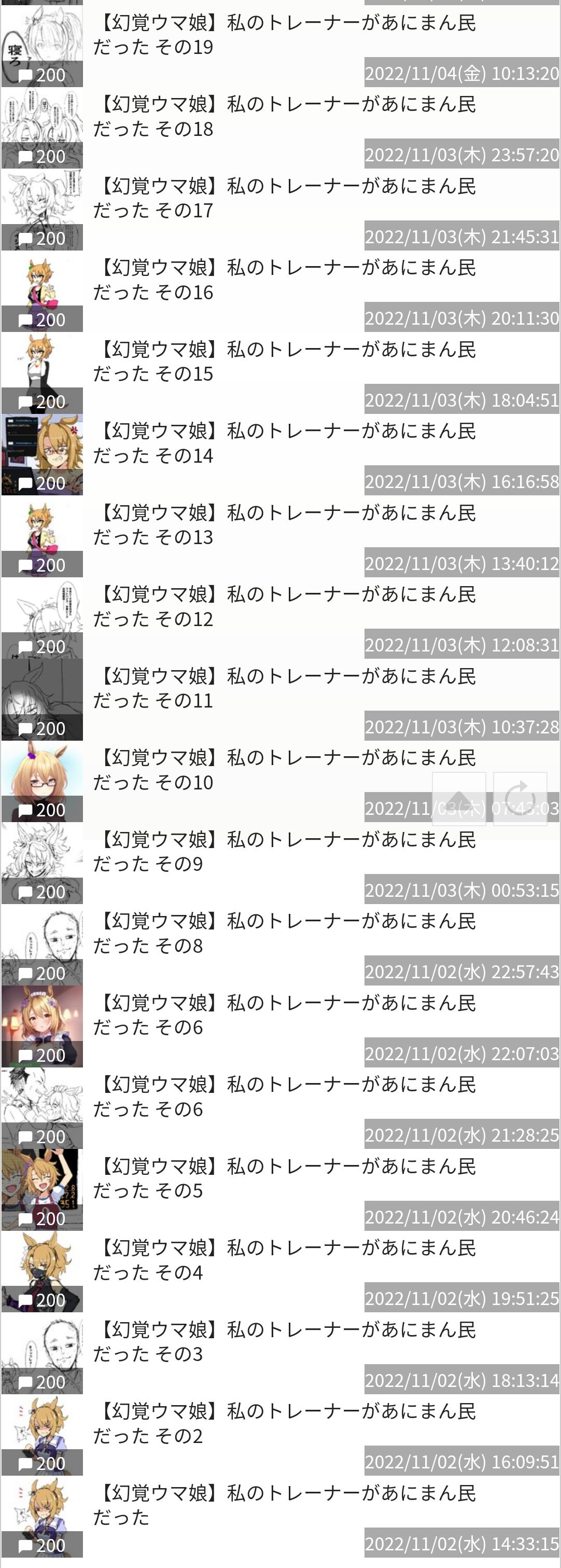Open the その15 thread
The width and height of the screenshot is (561, 1568).
tap(284, 362)
